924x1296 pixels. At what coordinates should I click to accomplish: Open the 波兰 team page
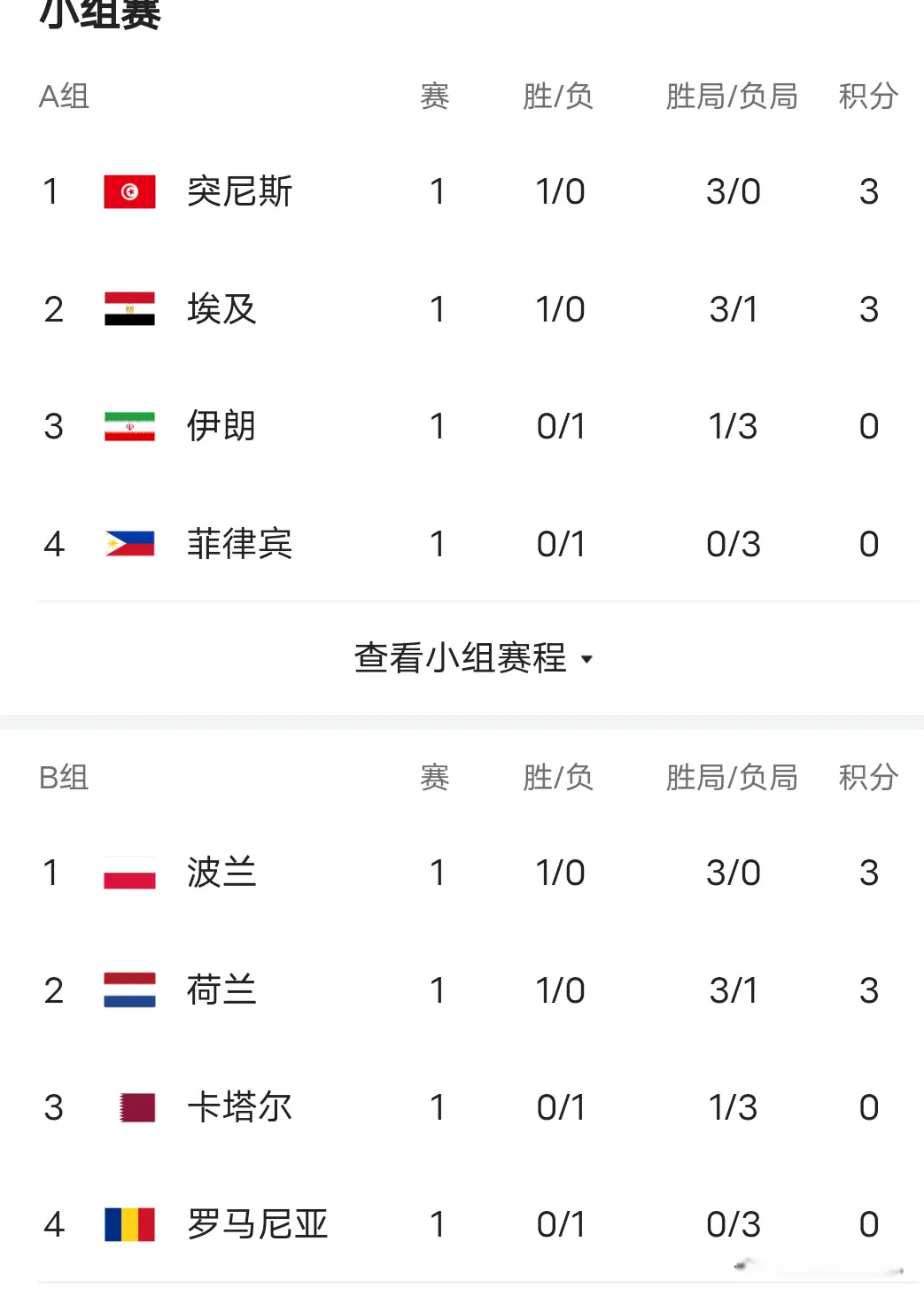220,873
